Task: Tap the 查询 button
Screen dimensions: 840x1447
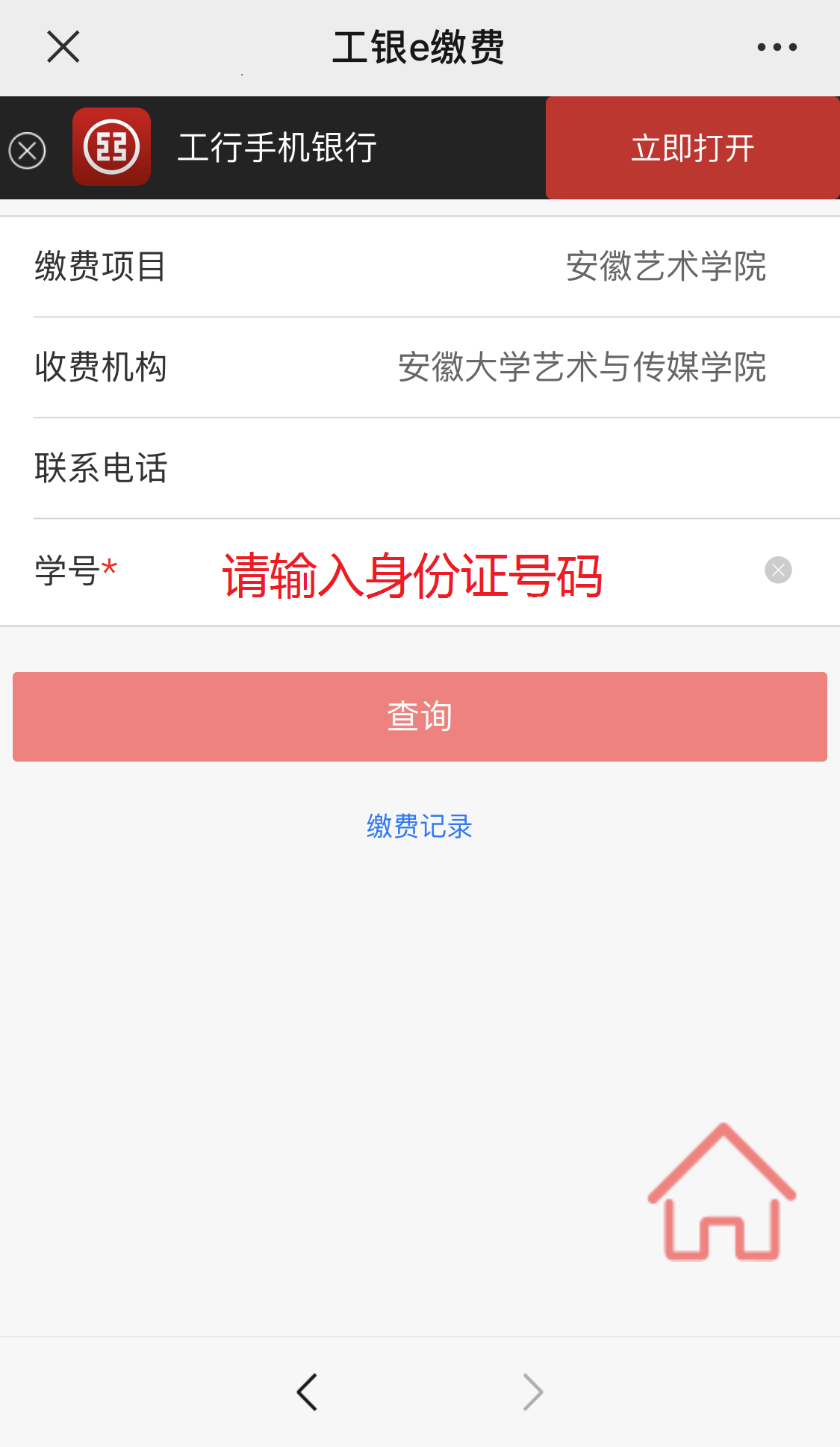Action: pyautogui.click(x=420, y=717)
